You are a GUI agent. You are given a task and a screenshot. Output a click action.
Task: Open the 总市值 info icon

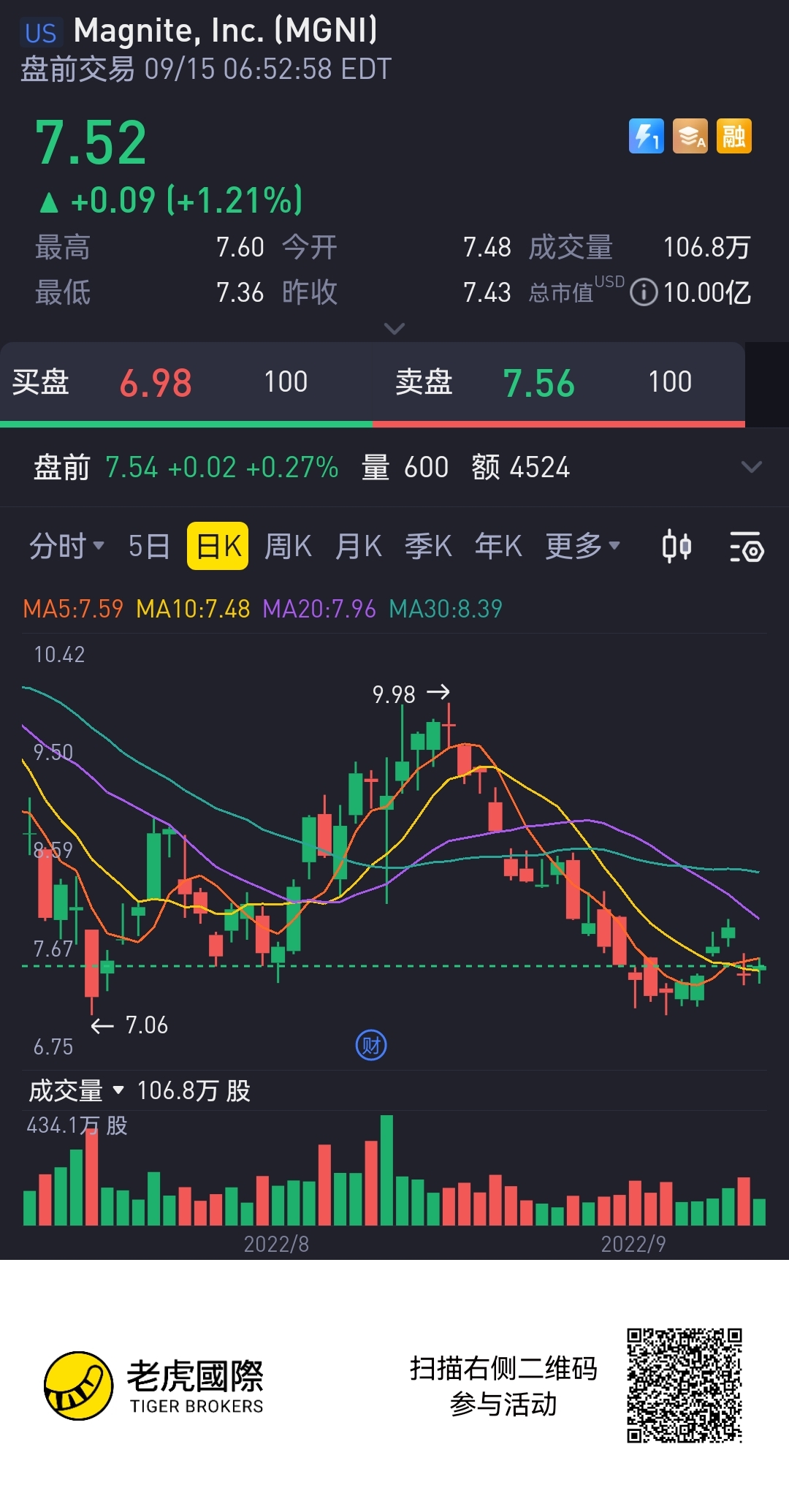pos(643,293)
